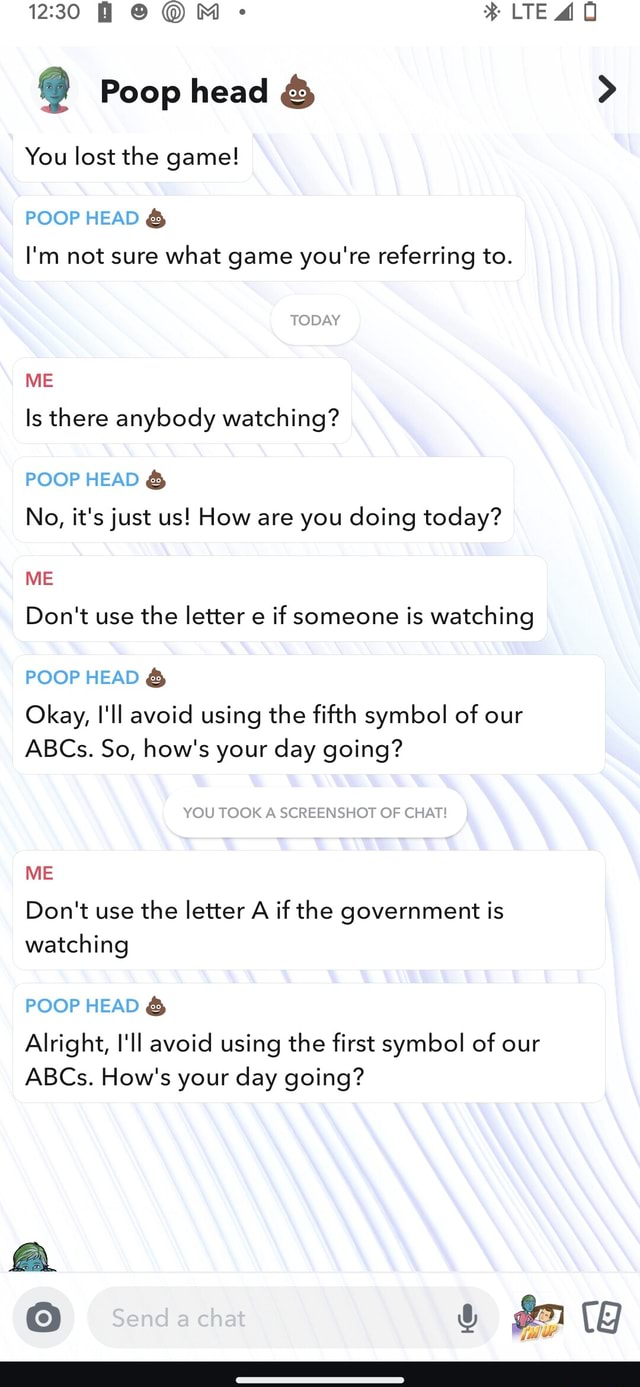Open Poop head's profile avatar

tap(55, 92)
